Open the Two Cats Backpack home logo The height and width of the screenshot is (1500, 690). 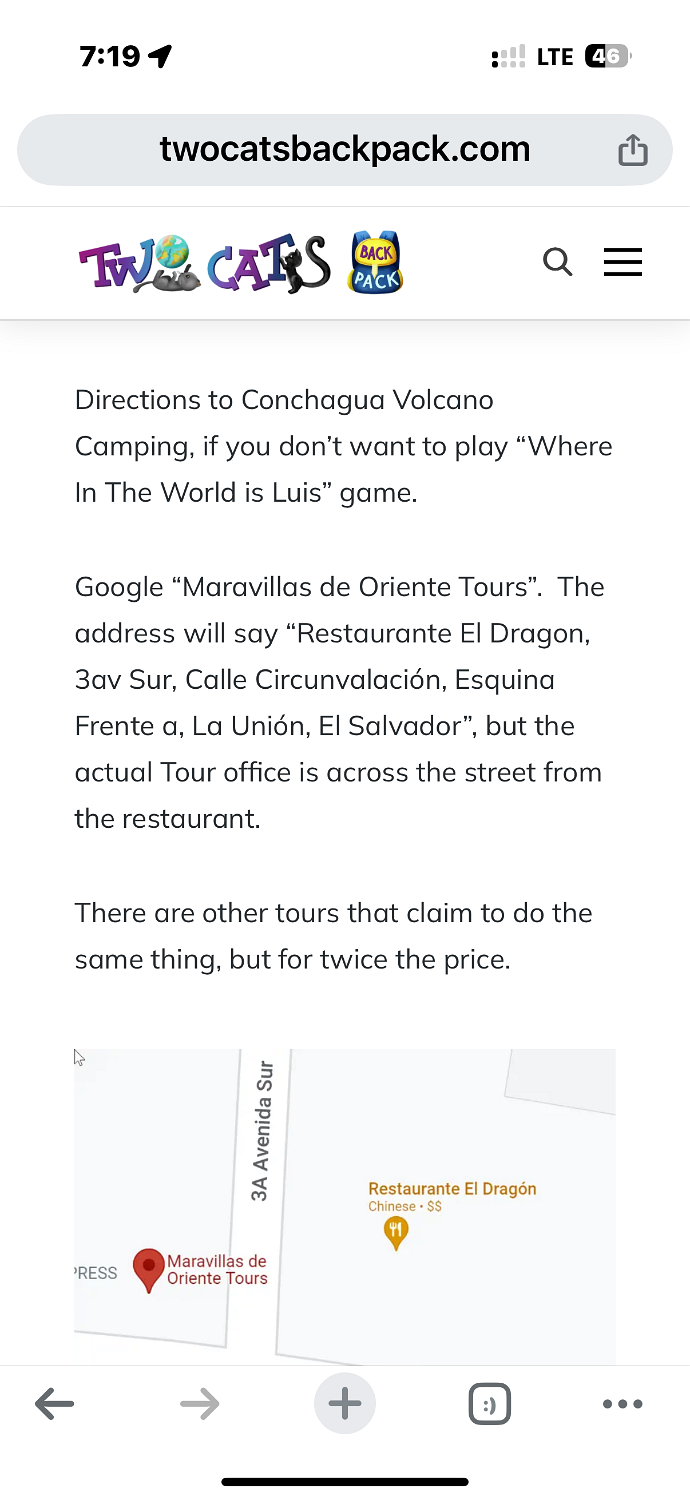[241, 263]
